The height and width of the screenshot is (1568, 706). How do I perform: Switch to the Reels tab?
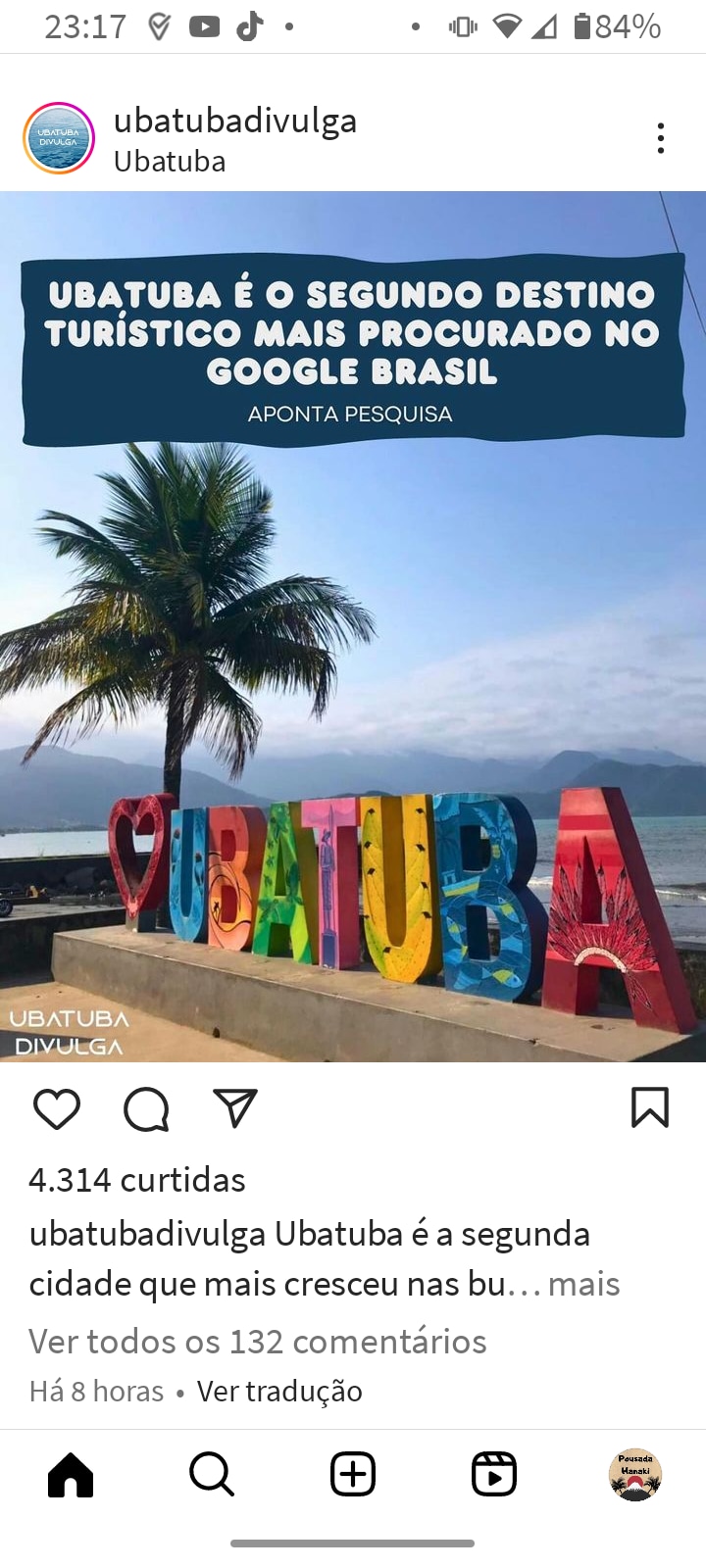tap(494, 1474)
